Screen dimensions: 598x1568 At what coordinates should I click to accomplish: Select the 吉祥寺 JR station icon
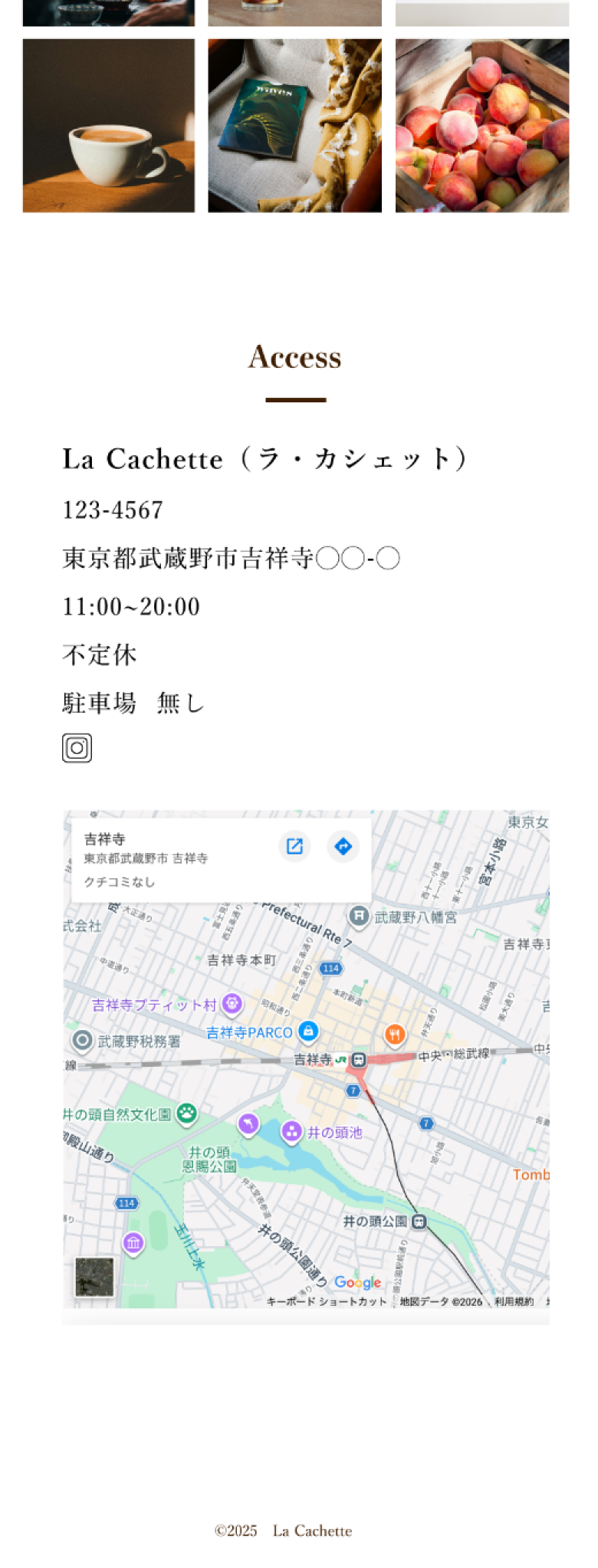coord(341,1060)
